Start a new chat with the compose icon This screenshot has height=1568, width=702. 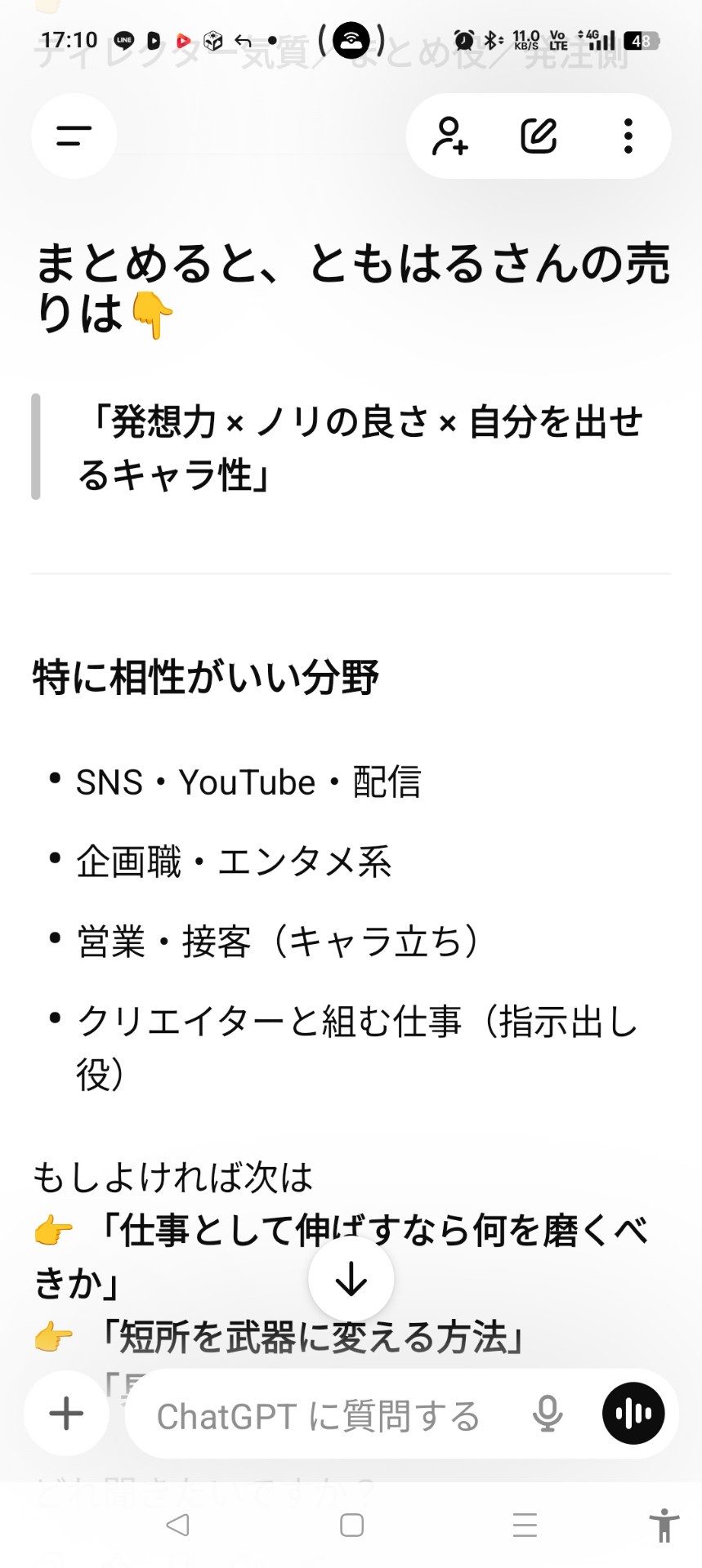tap(539, 136)
